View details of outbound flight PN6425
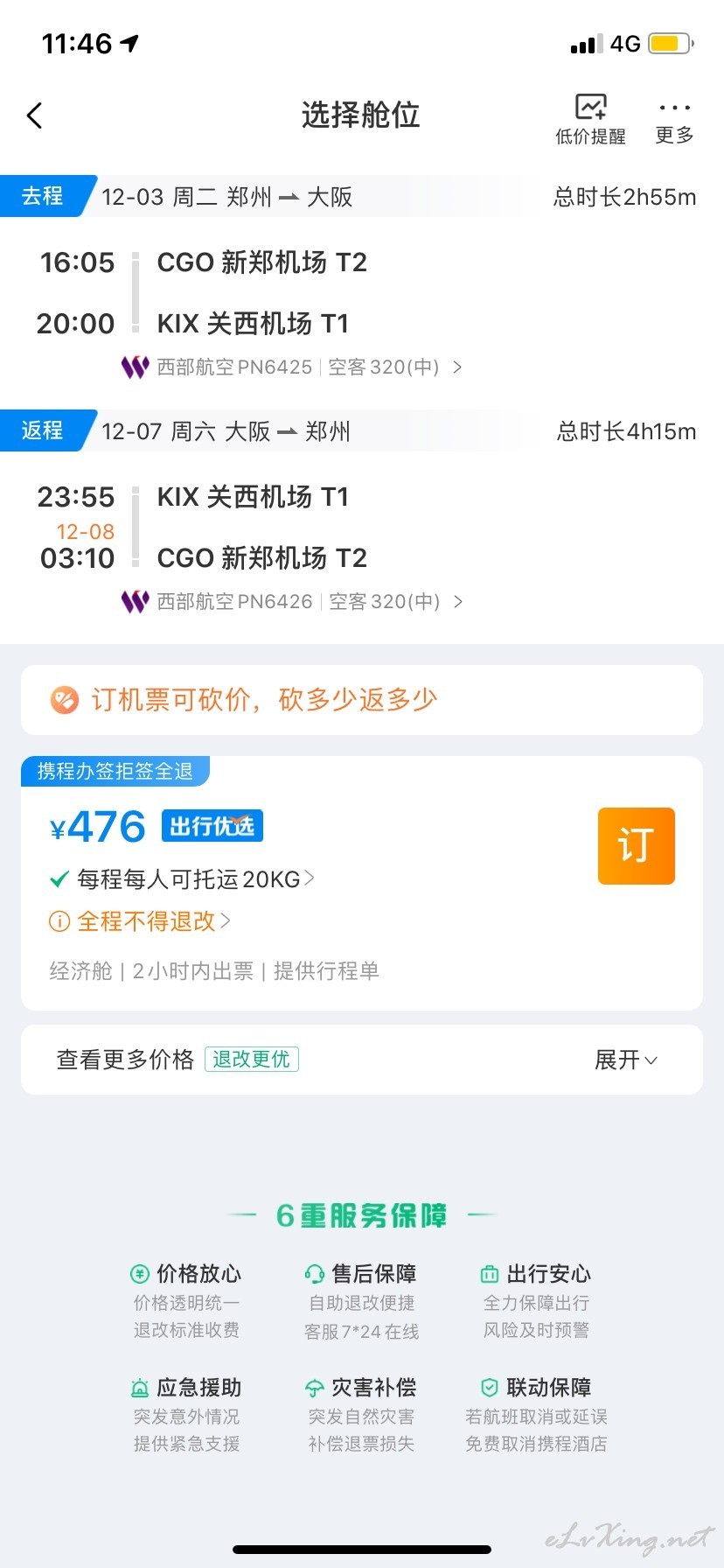 click(x=292, y=367)
